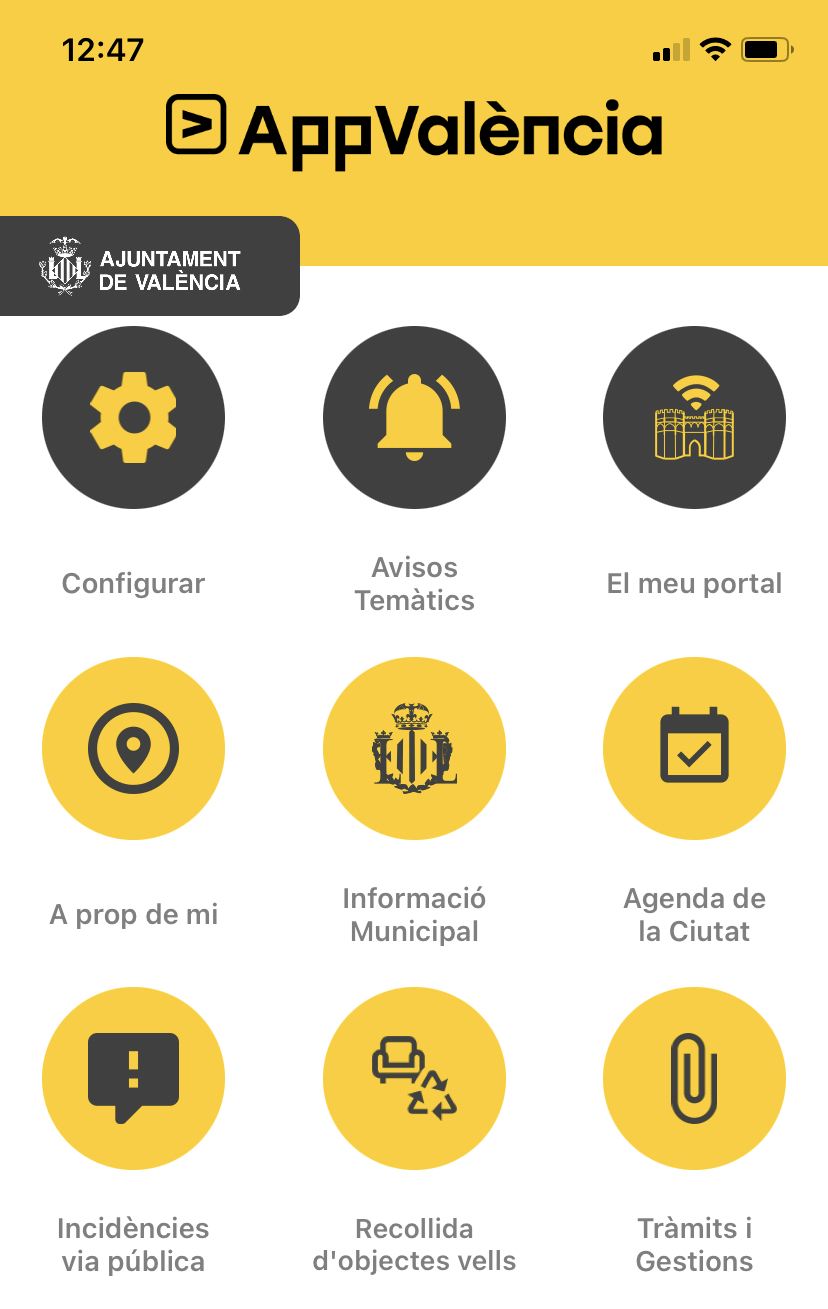Open Recollida d'objectes vells
The height and width of the screenshot is (1309, 828).
coord(414,1079)
